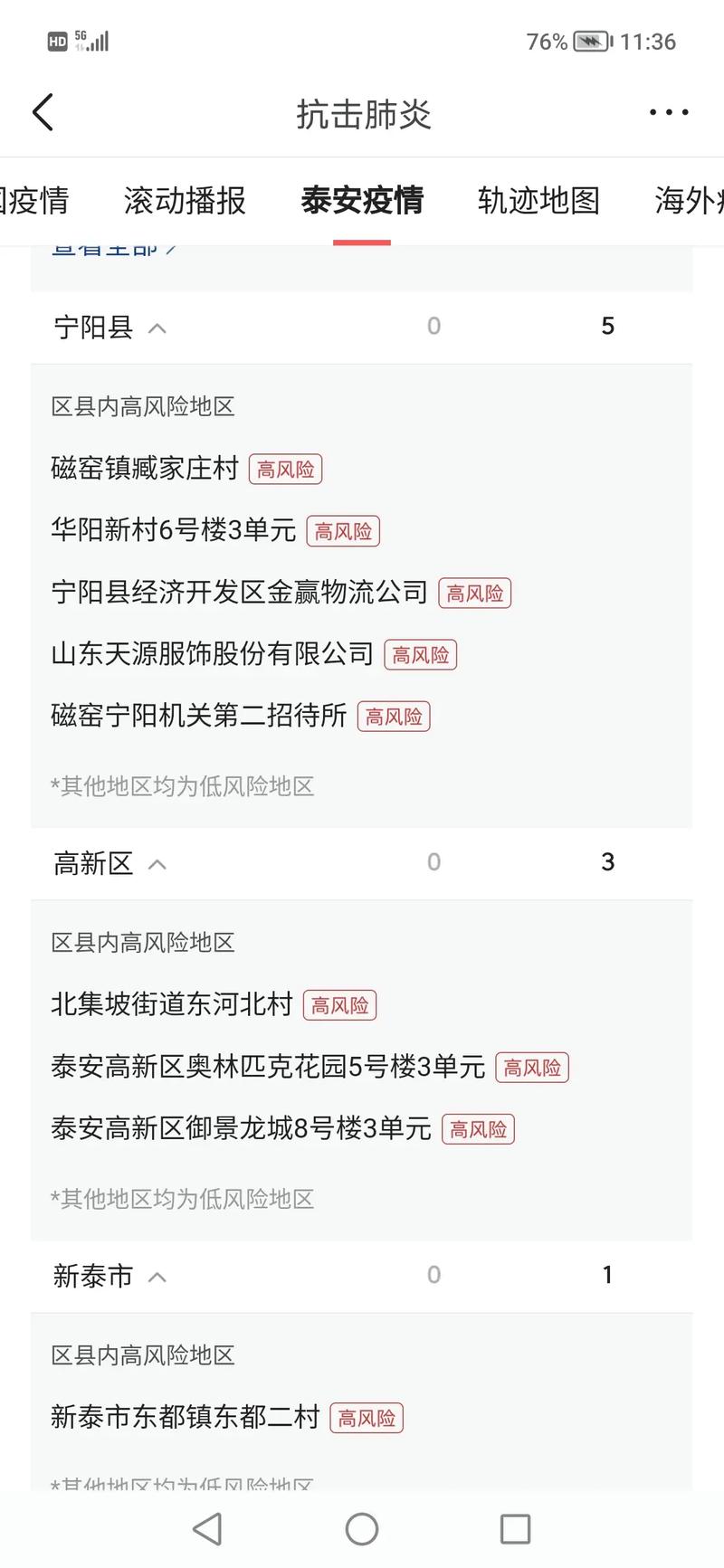Collapse the 宁阳县 section
The height and width of the screenshot is (1568, 724).
pyautogui.click(x=157, y=328)
